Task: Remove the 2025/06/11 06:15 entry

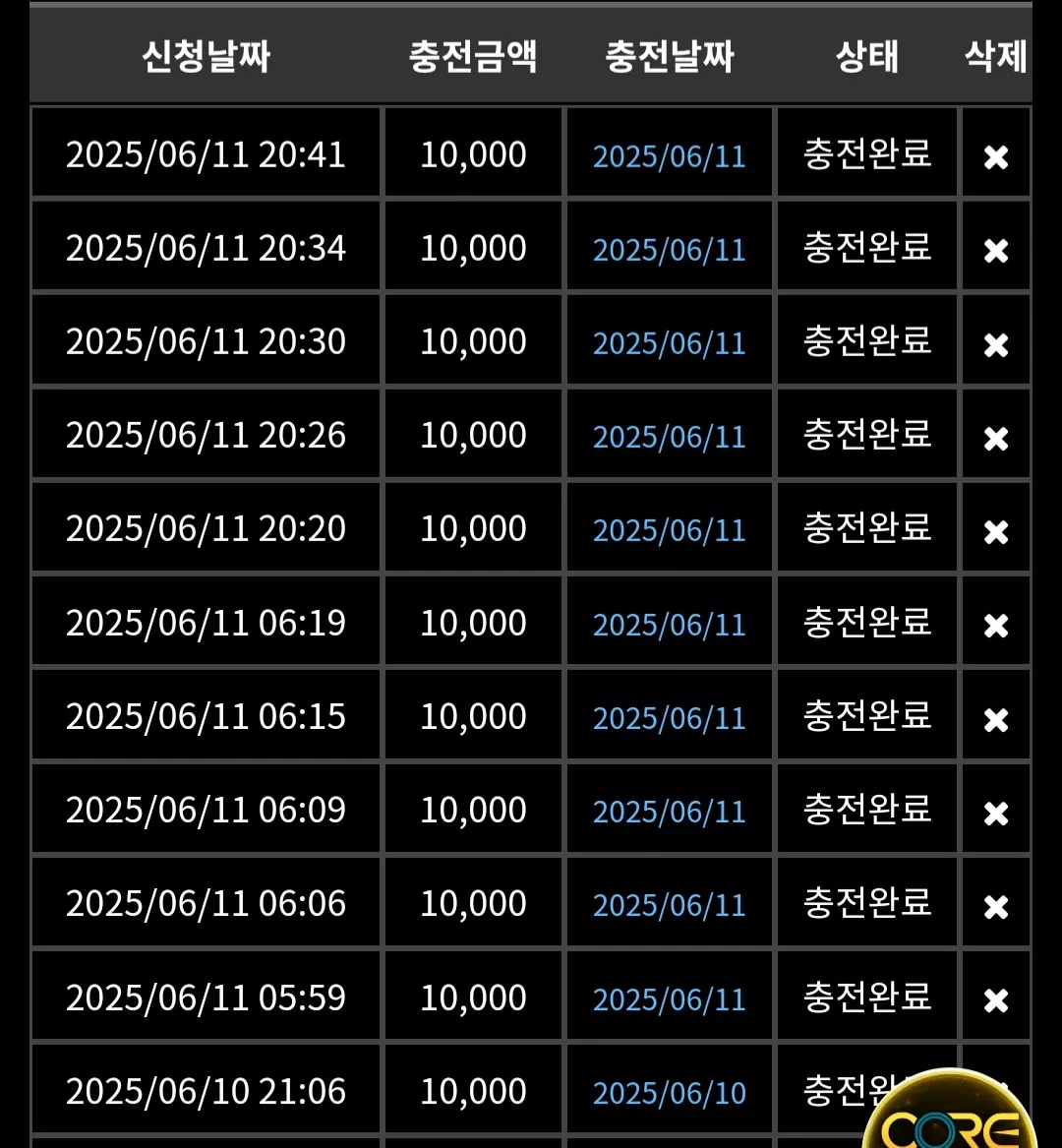Action: pyautogui.click(x=996, y=719)
